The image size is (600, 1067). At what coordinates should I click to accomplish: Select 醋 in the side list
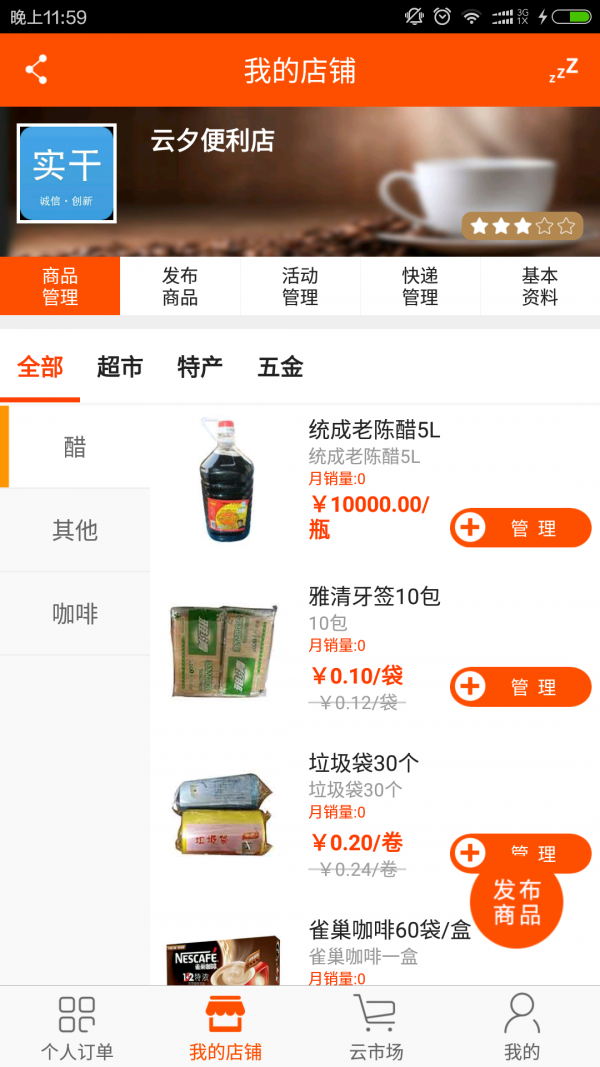[75, 447]
